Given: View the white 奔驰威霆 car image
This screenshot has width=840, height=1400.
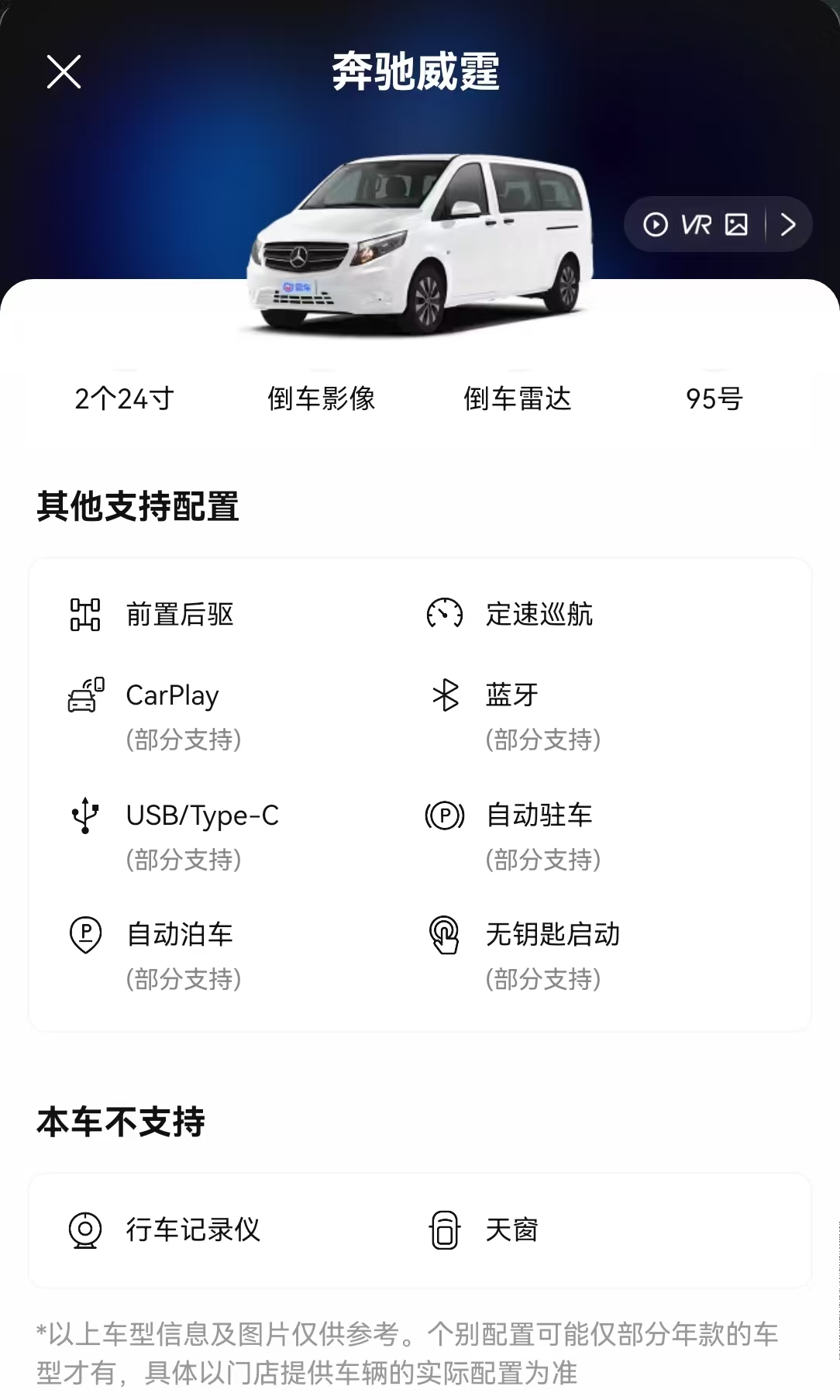Looking at the screenshot, I should pyautogui.click(x=419, y=244).
